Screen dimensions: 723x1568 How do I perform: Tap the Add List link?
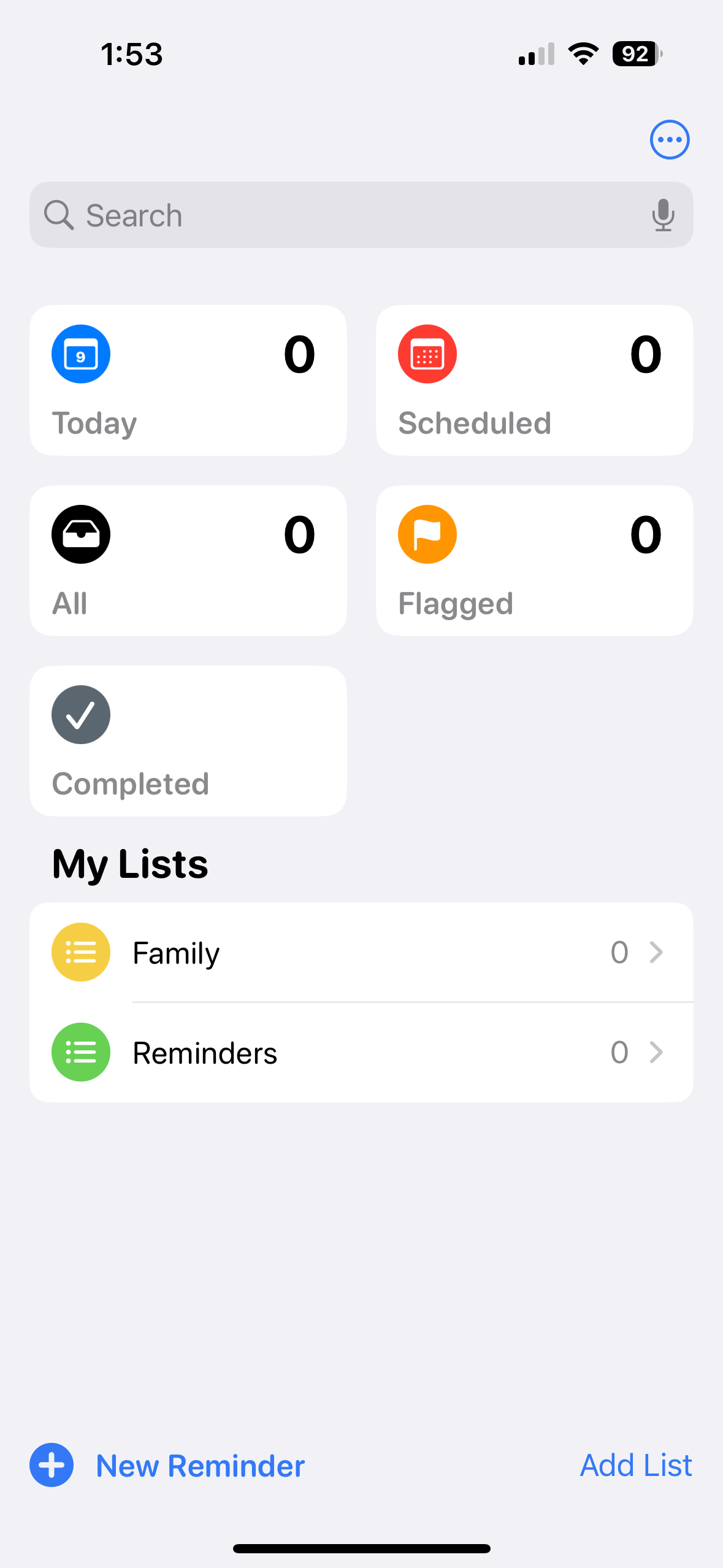[x=635, y=1465]
